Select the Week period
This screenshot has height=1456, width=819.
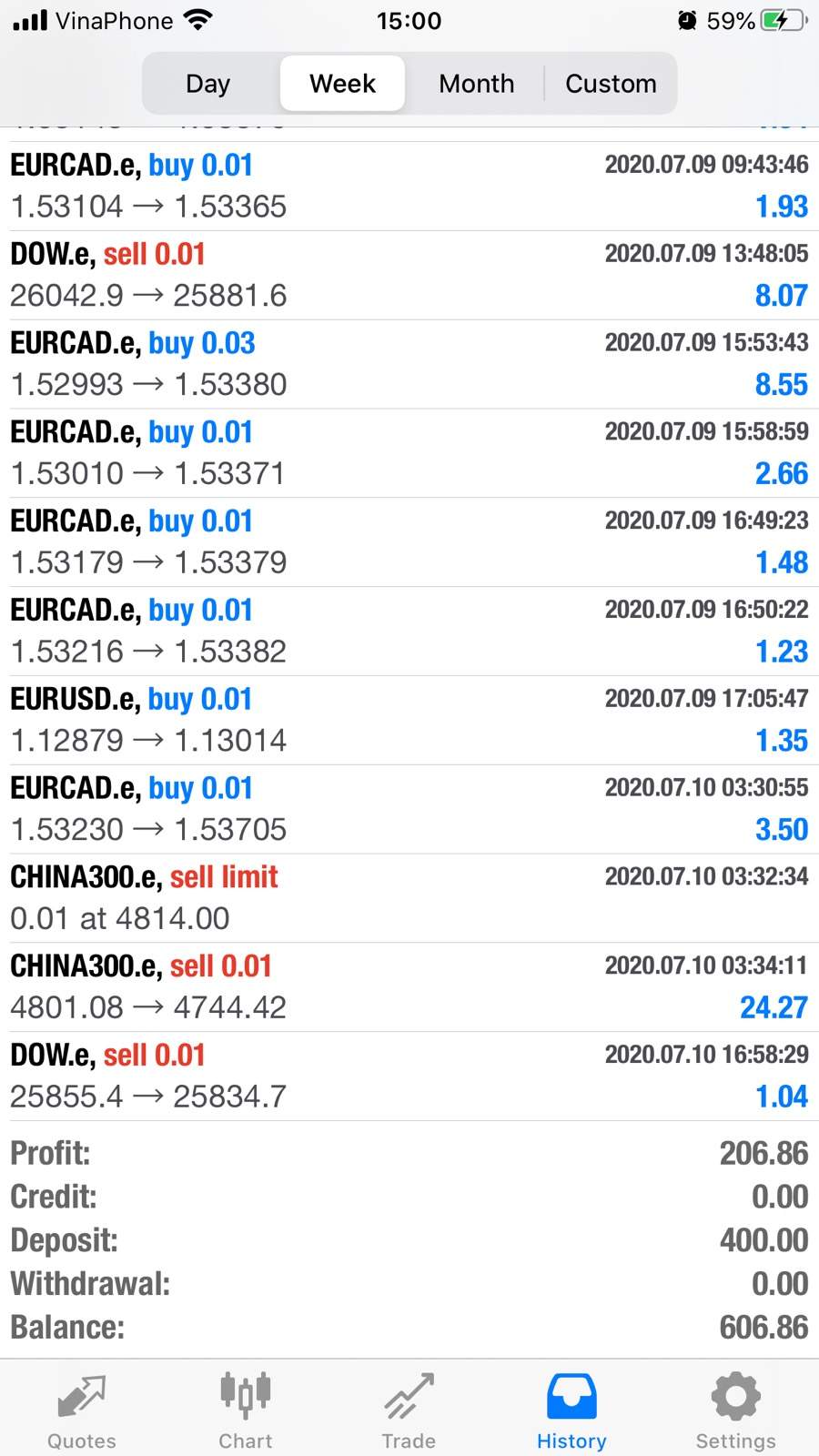(342, 84)
